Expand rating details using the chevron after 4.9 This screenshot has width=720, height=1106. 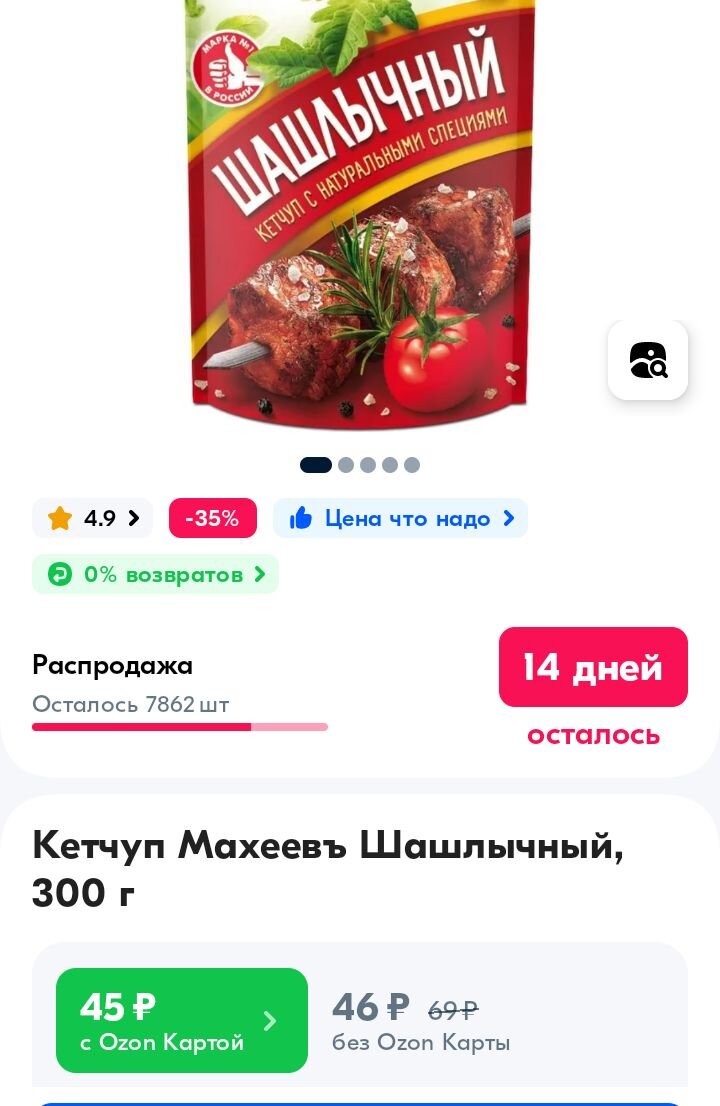point(131,518)
